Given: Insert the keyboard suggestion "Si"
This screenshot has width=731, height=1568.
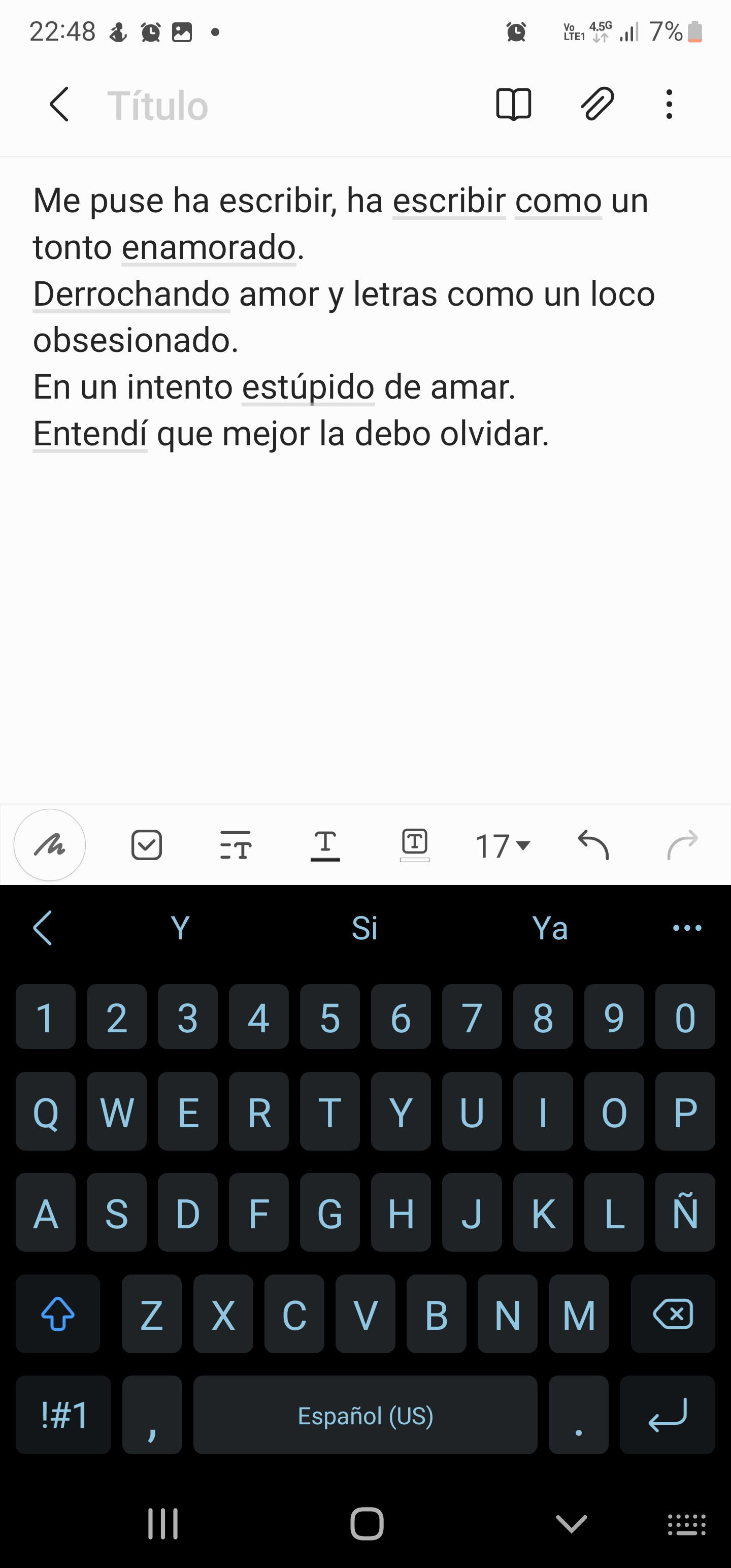Looking at the screenshot, I should click(x=364, y=928).
